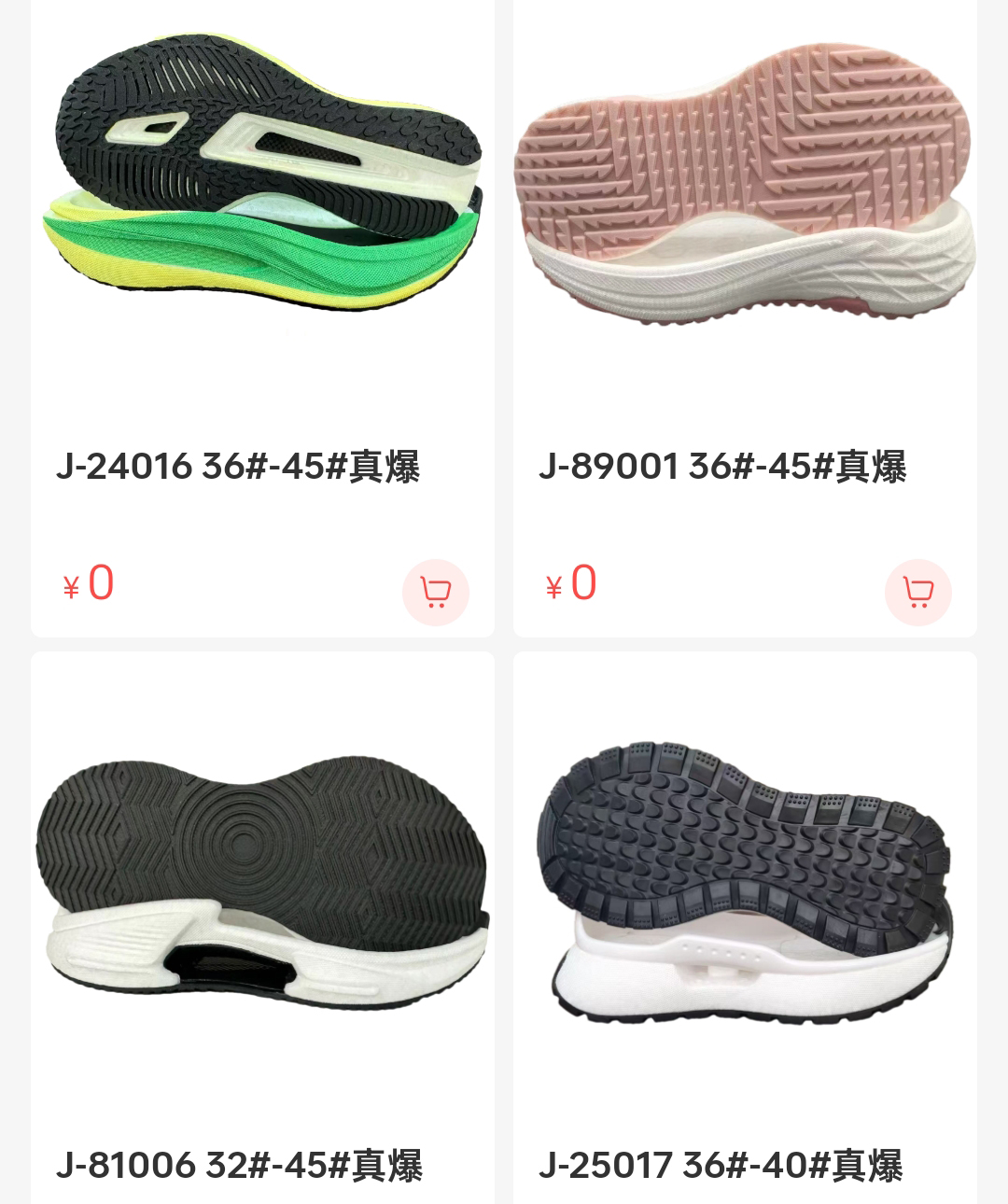View the J-81006 black sole product
1008x1204 pixels.
[x=262, y=887]
